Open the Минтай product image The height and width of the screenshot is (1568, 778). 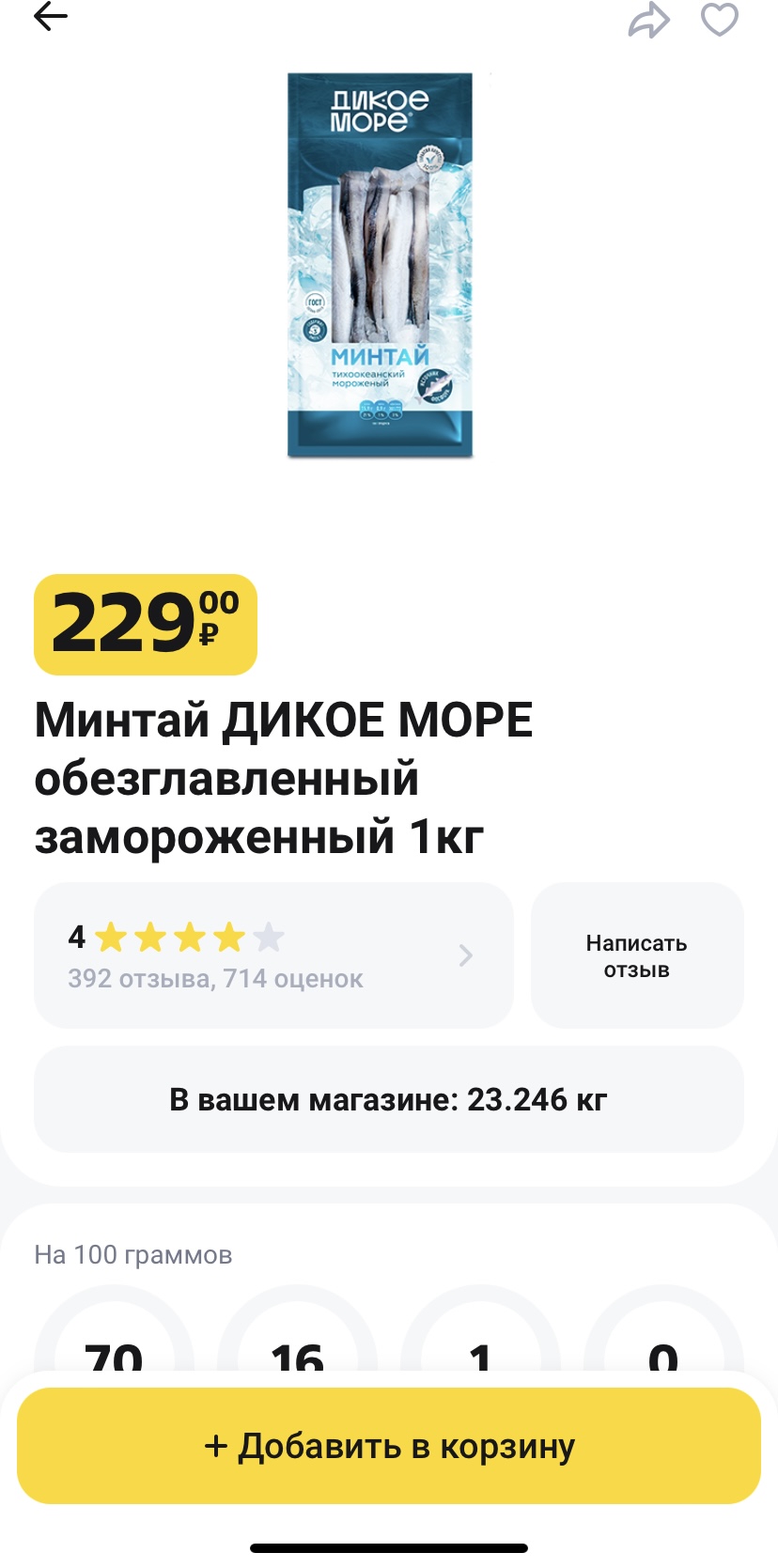(380, 265)
